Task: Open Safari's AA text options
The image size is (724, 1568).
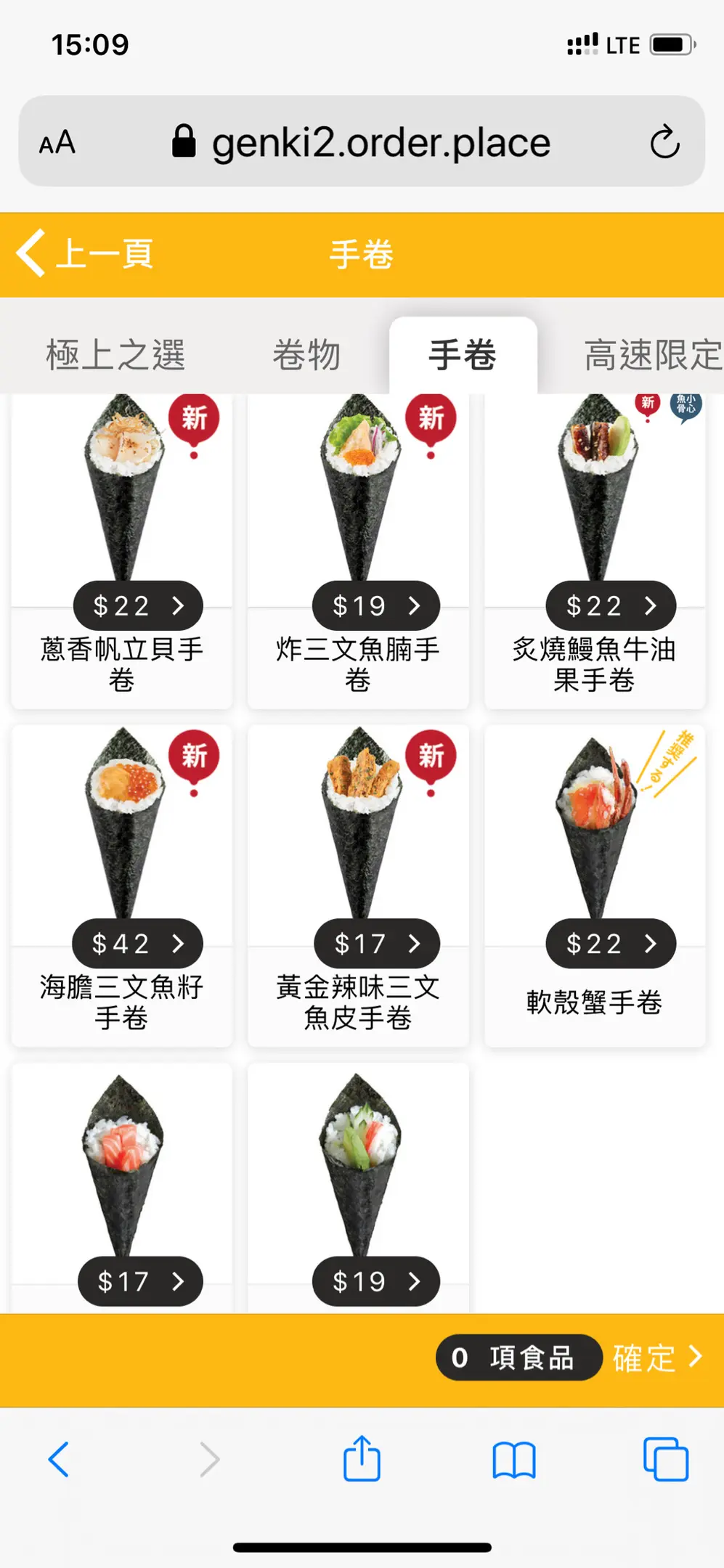Action: pyautogui.click(x=57, y=142)
